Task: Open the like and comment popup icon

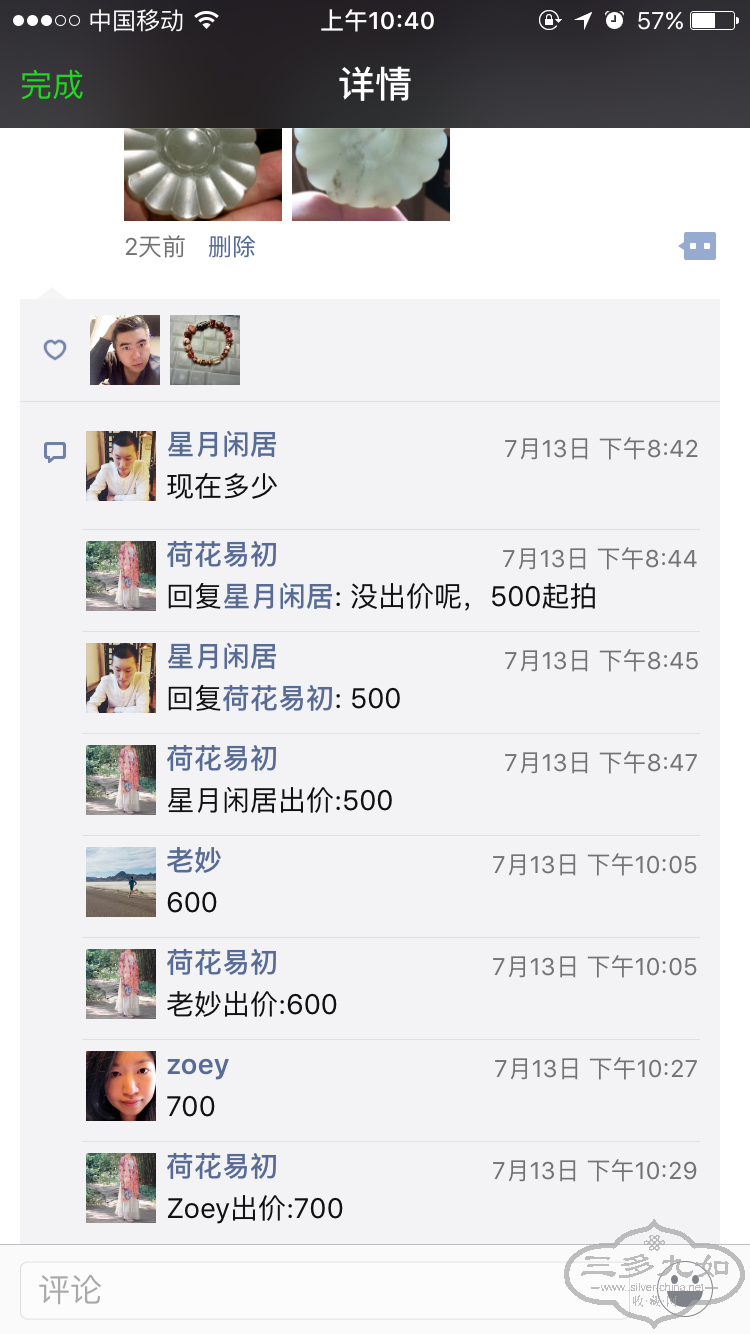Action: tap(699, 245)
